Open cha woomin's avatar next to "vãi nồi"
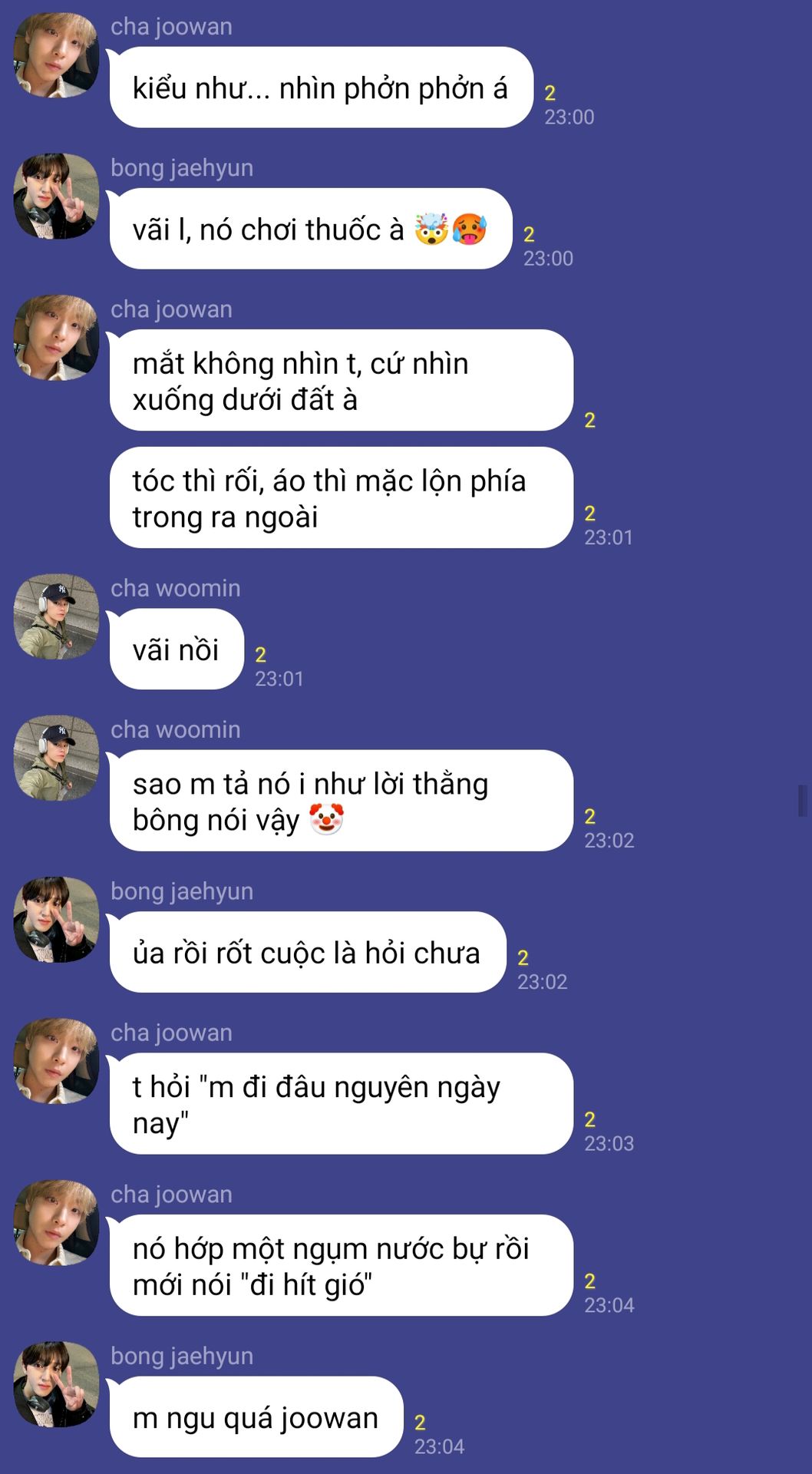The image size is (812, 1474). [x=56, y=616]
